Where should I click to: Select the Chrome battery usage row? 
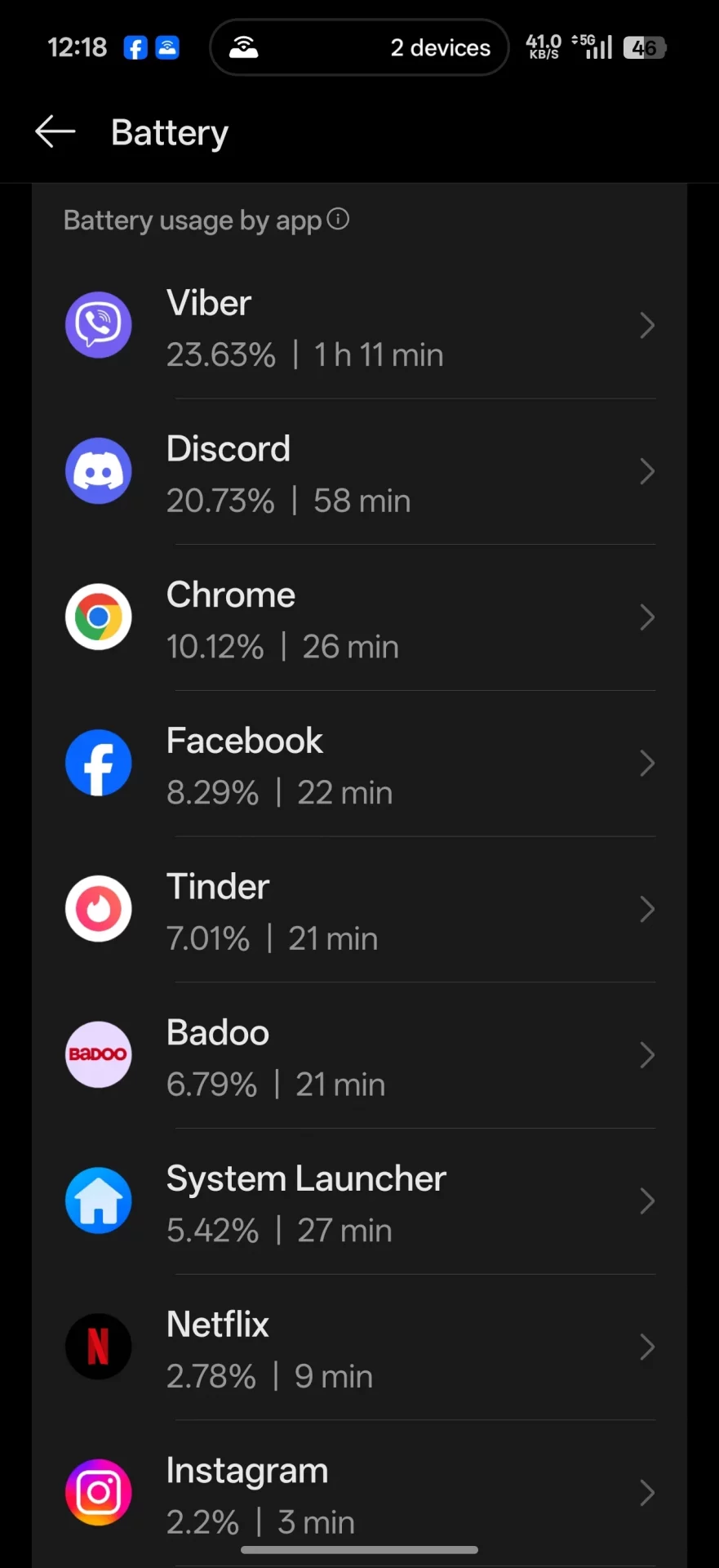point(359,619)
